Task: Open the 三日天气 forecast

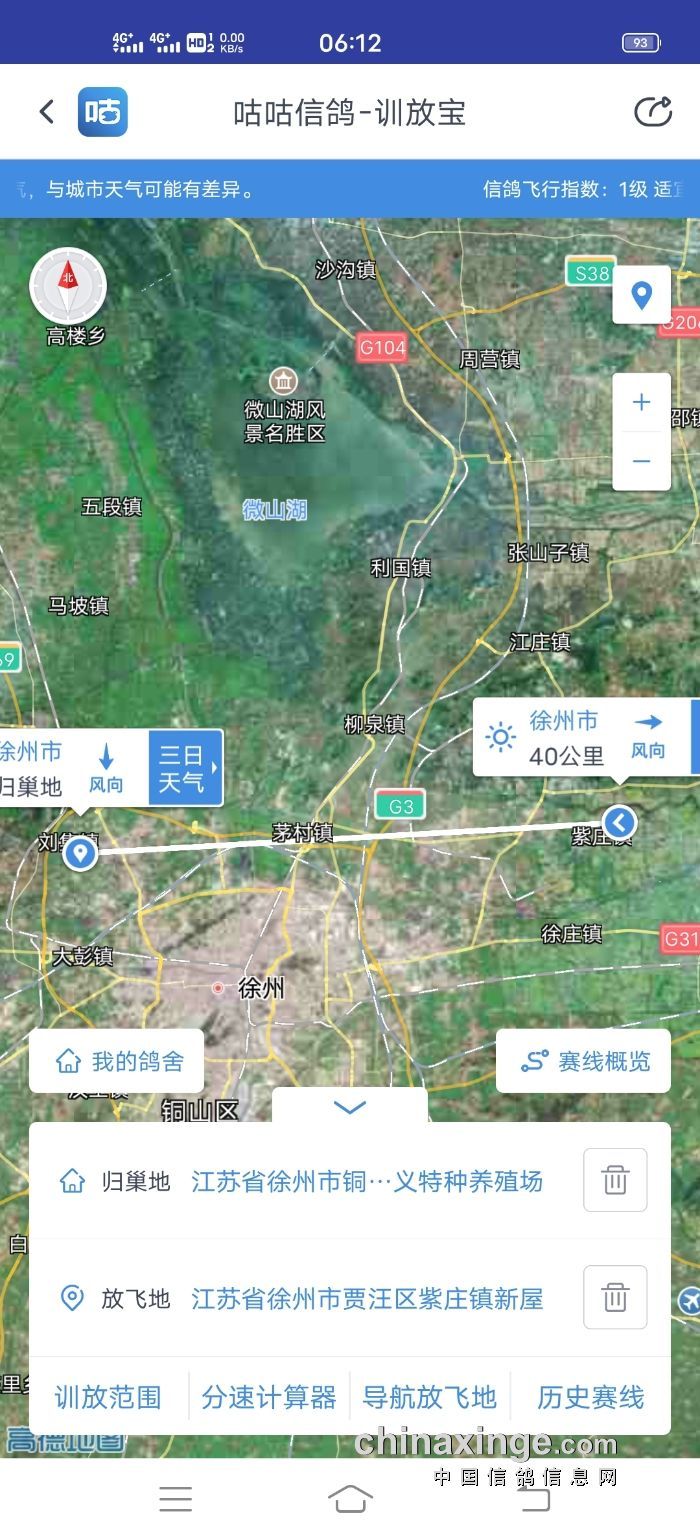Action: (x=185, y=768)
